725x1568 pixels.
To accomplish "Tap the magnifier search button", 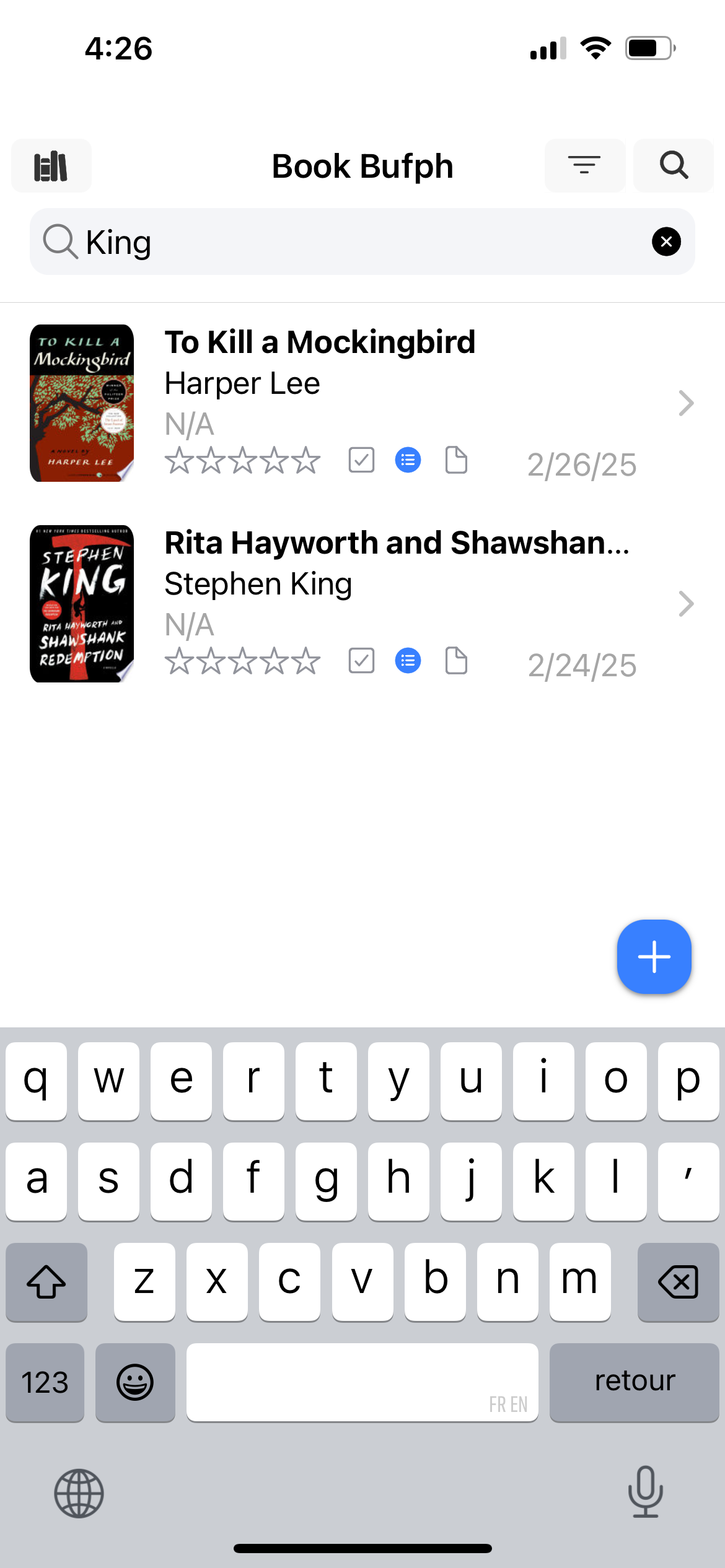I will pyautogui.click(x=674, y=165).
